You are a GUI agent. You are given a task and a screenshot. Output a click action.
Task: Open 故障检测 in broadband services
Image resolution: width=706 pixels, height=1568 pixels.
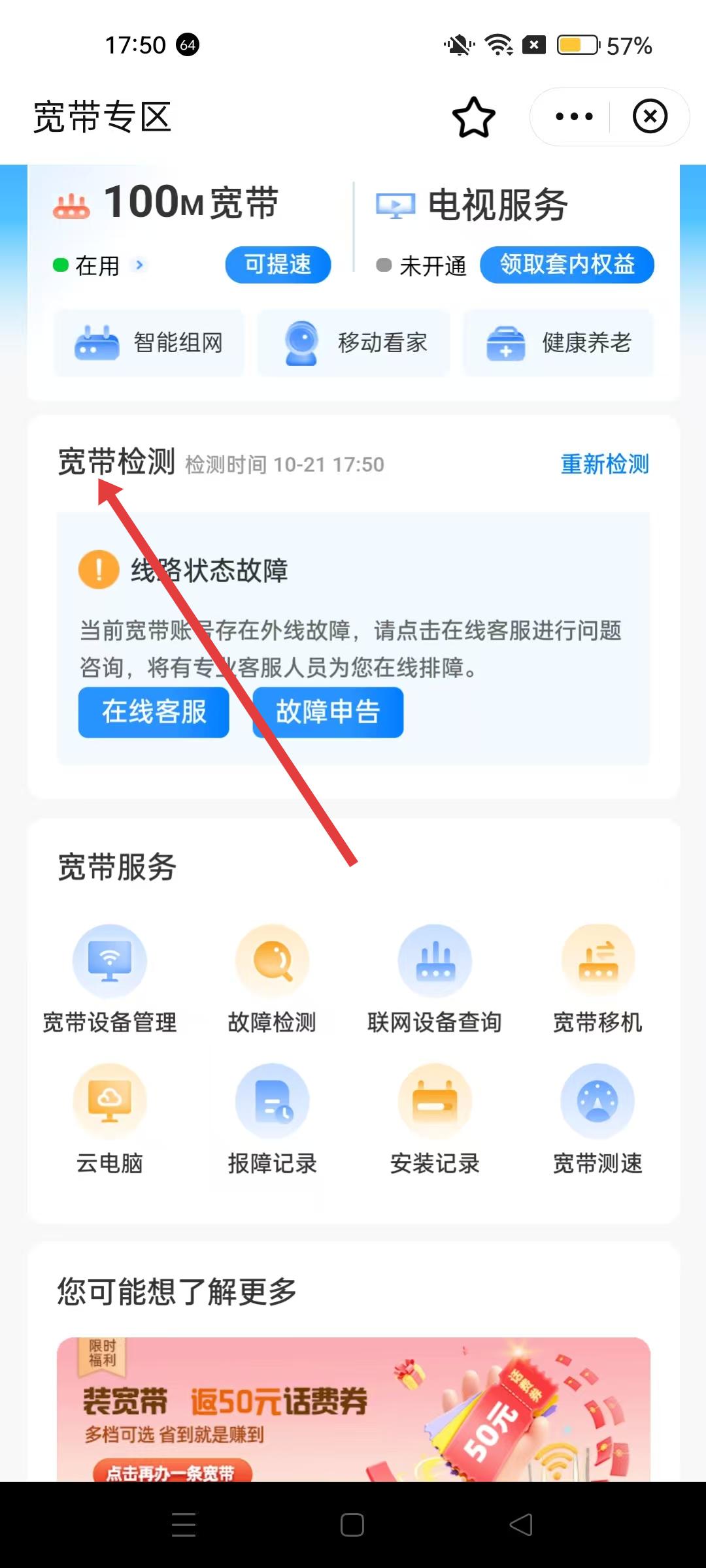(x=272, y=978)
